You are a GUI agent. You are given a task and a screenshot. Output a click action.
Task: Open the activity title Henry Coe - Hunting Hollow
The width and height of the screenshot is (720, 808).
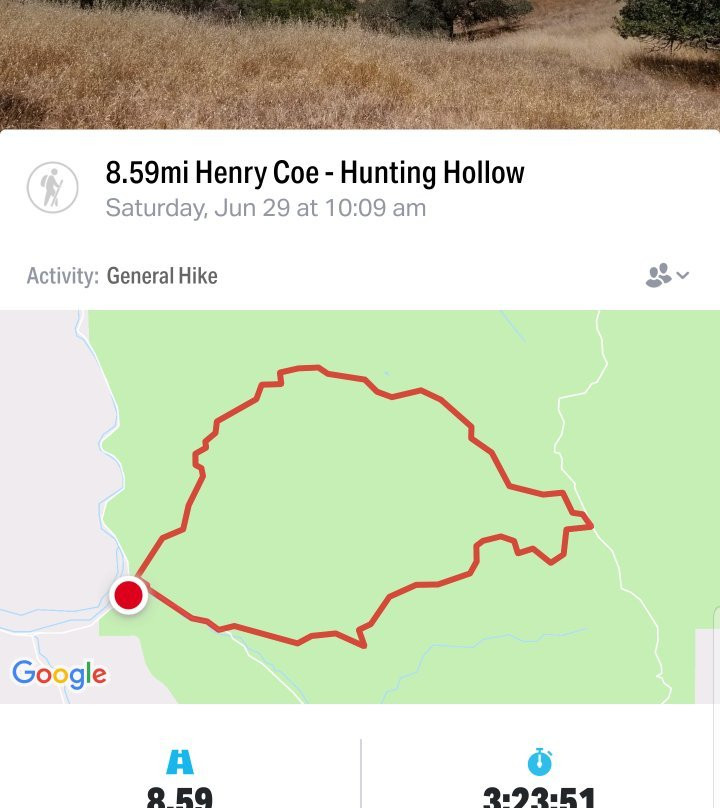pos(316,171)
